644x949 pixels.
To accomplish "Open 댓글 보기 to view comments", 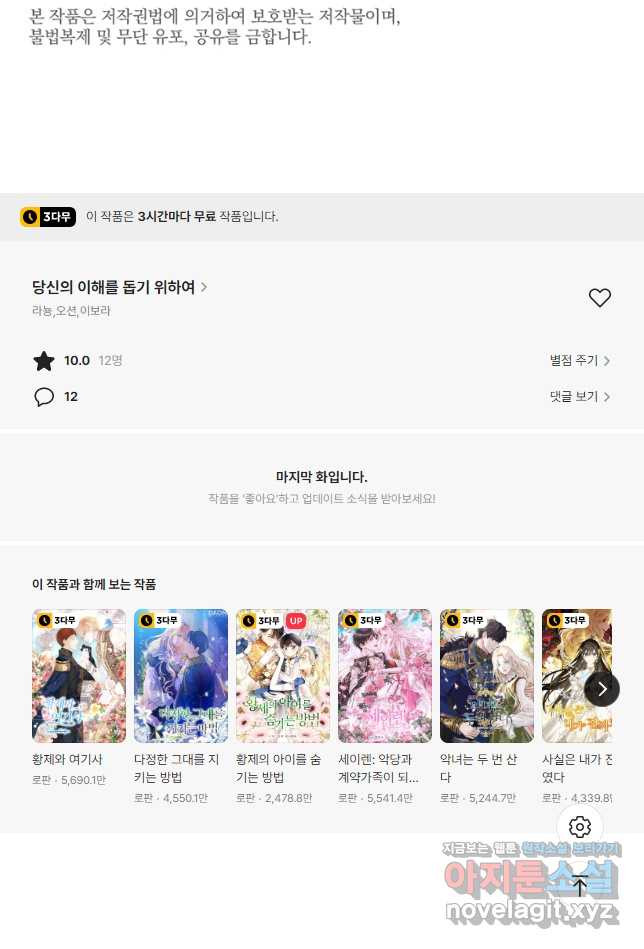I will click(x=579, y=397).
